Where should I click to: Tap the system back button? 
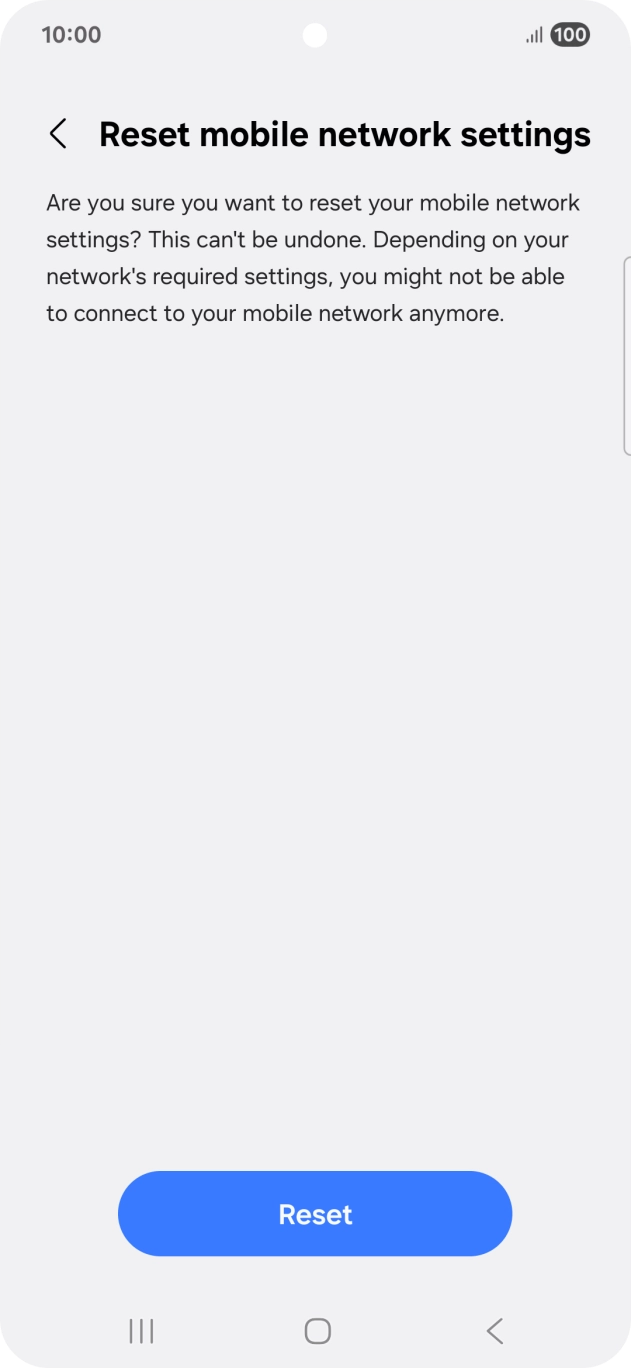click(494, 1331)
